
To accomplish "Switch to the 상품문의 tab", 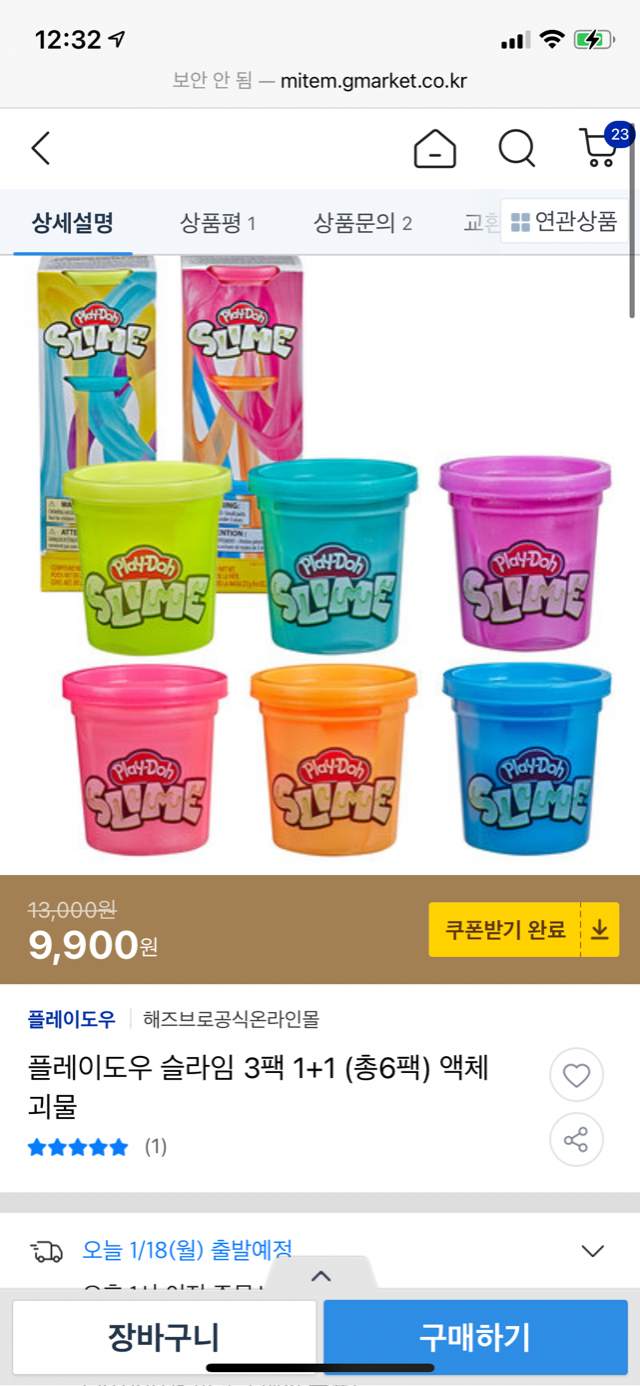I will [x=362, y=222].
